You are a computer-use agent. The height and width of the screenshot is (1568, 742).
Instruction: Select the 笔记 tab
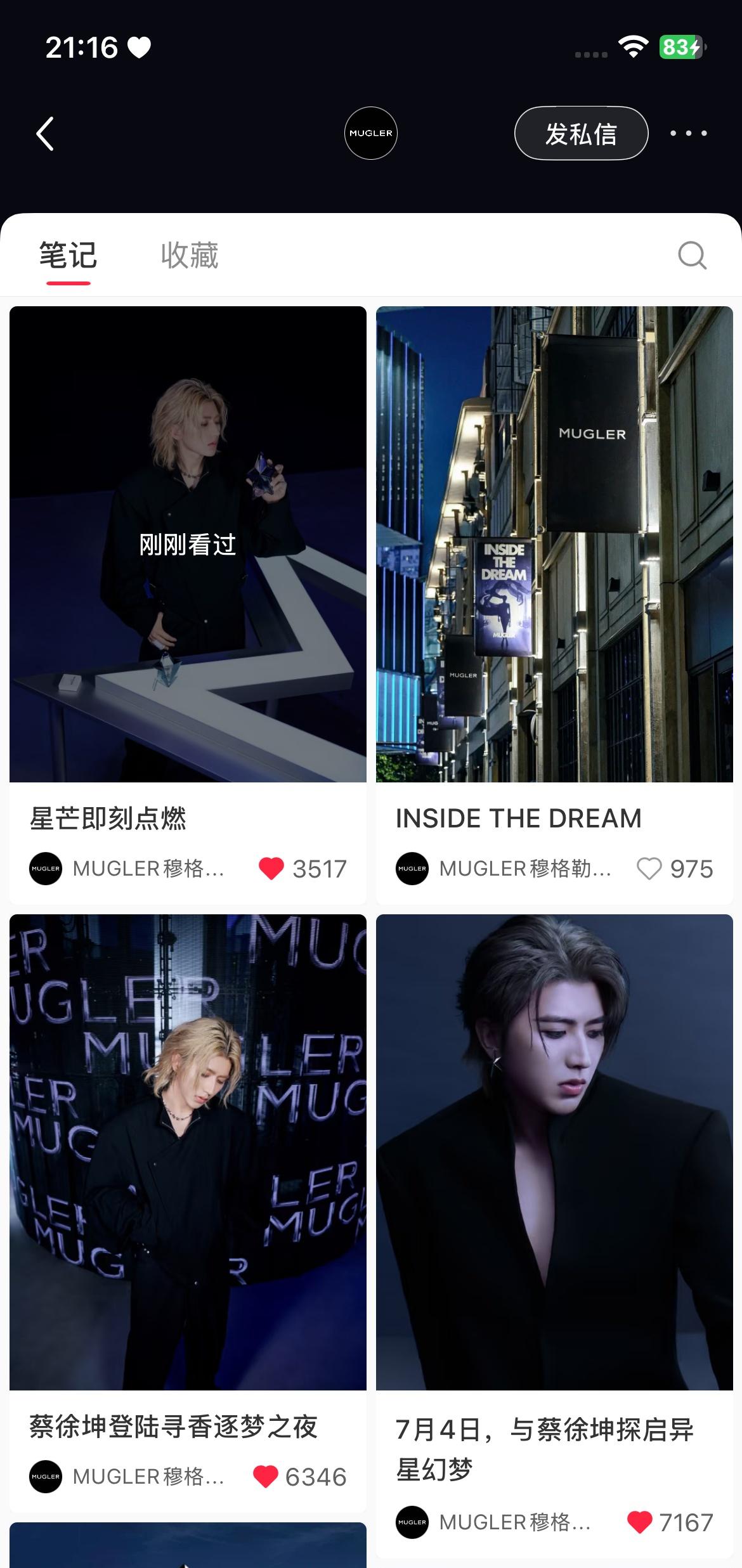68,256
